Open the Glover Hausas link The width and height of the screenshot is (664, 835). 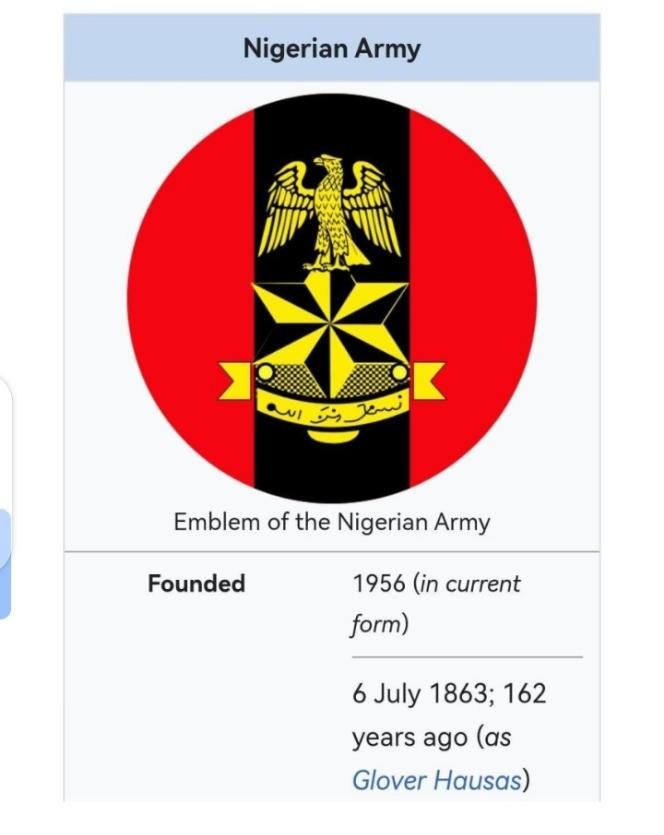point(436,780)
